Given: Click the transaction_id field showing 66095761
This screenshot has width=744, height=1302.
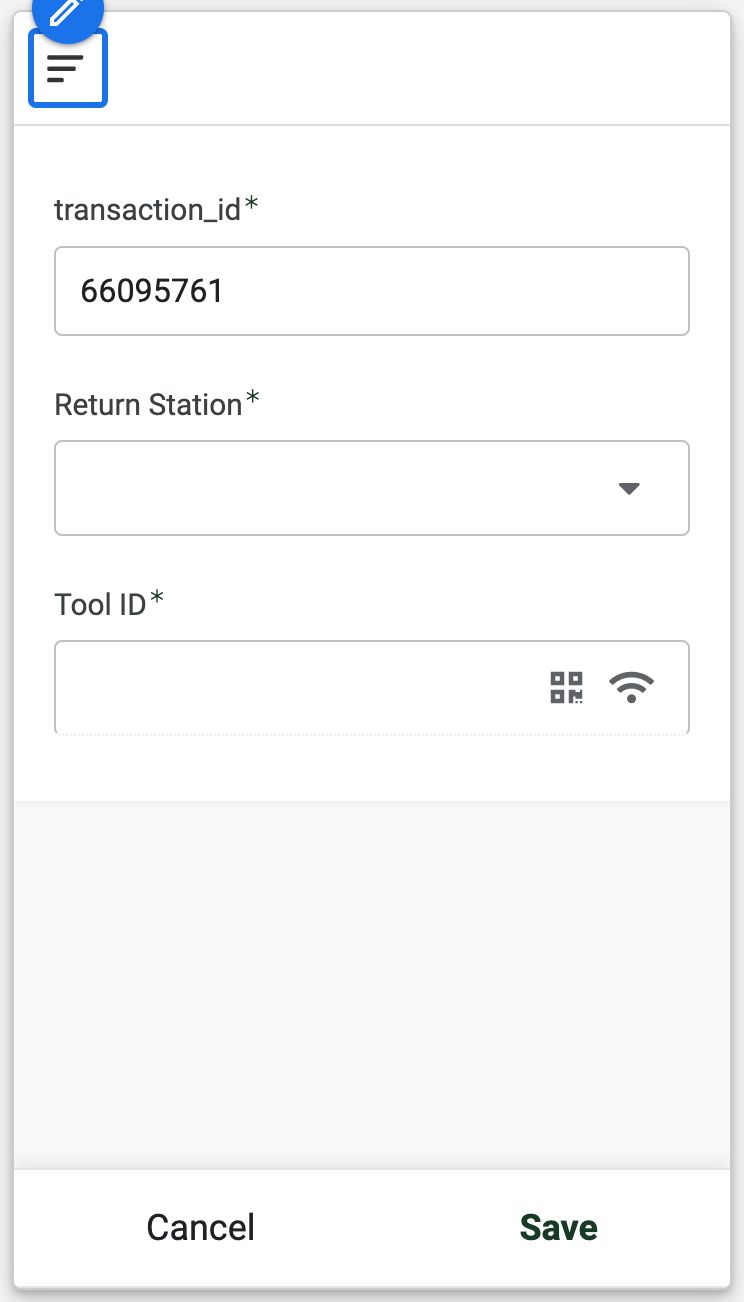Looking at the screenshot, I should pos(372,290).
